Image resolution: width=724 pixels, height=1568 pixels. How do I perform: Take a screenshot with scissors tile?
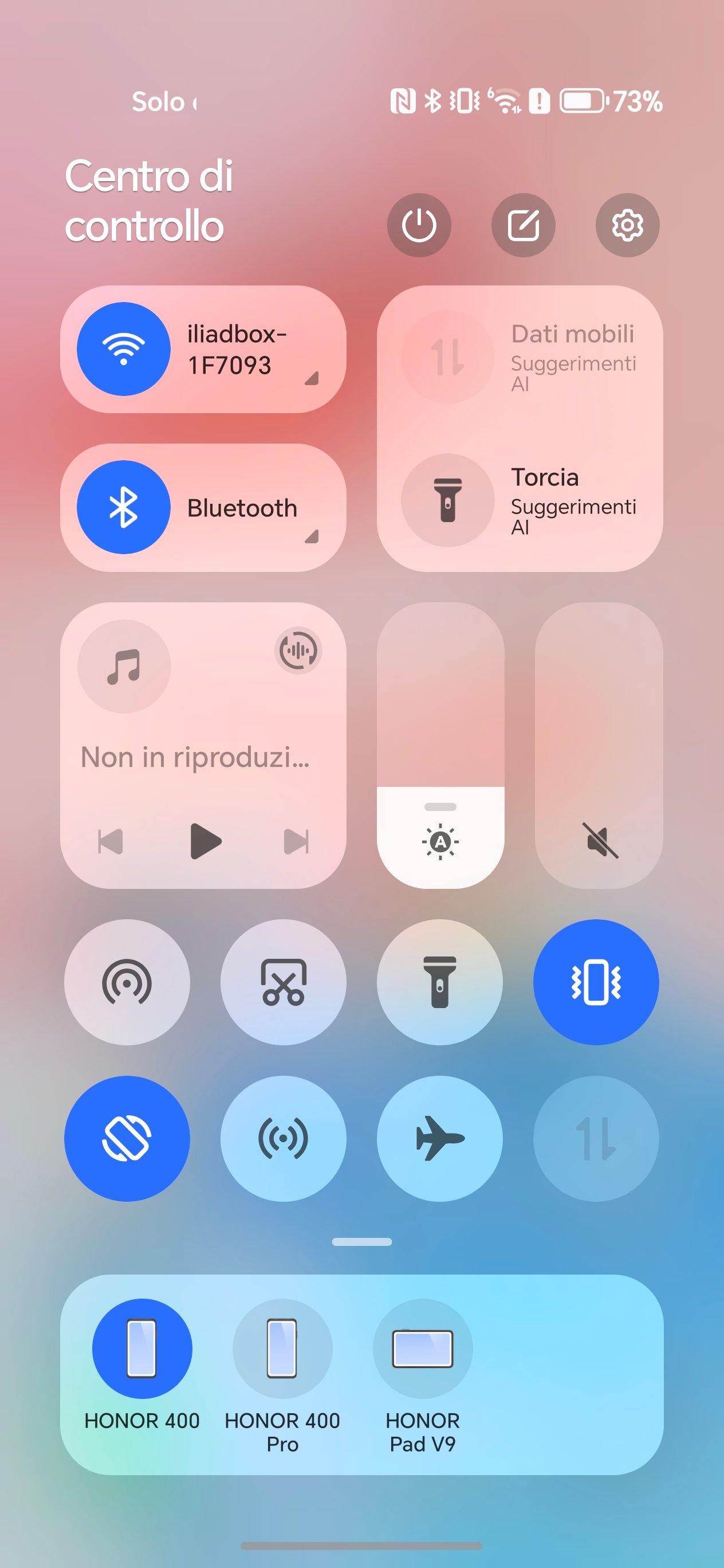pyautogui.click(x=284, y=982)
